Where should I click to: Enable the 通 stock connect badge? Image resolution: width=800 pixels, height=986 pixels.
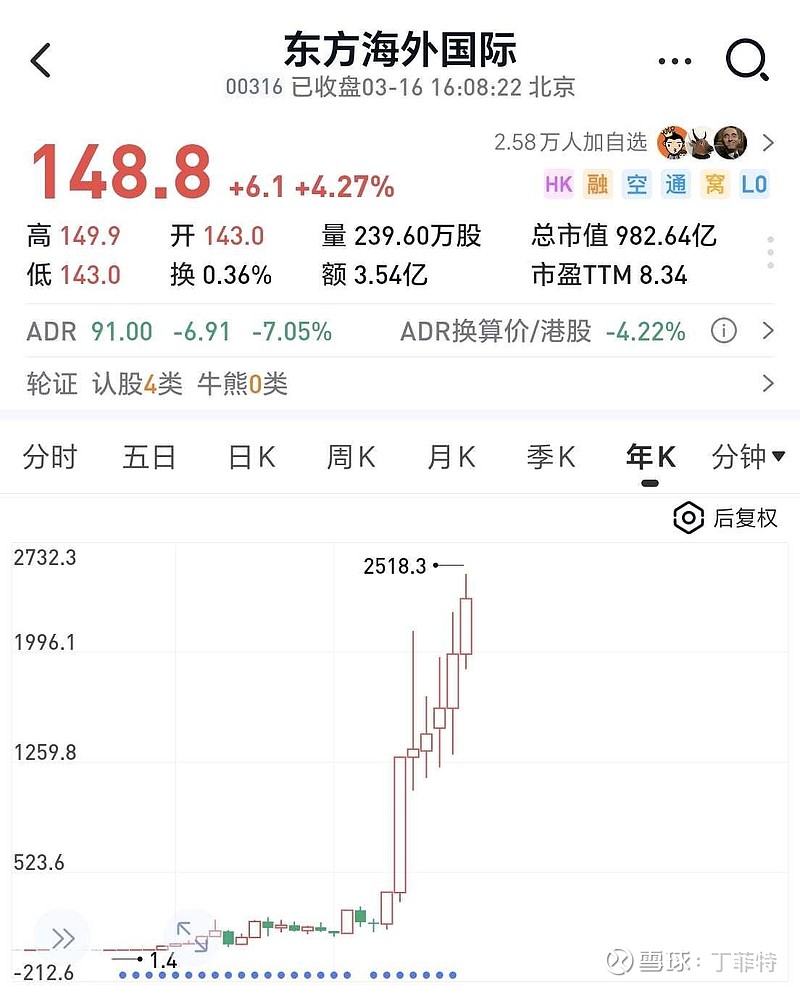[675, 185]
